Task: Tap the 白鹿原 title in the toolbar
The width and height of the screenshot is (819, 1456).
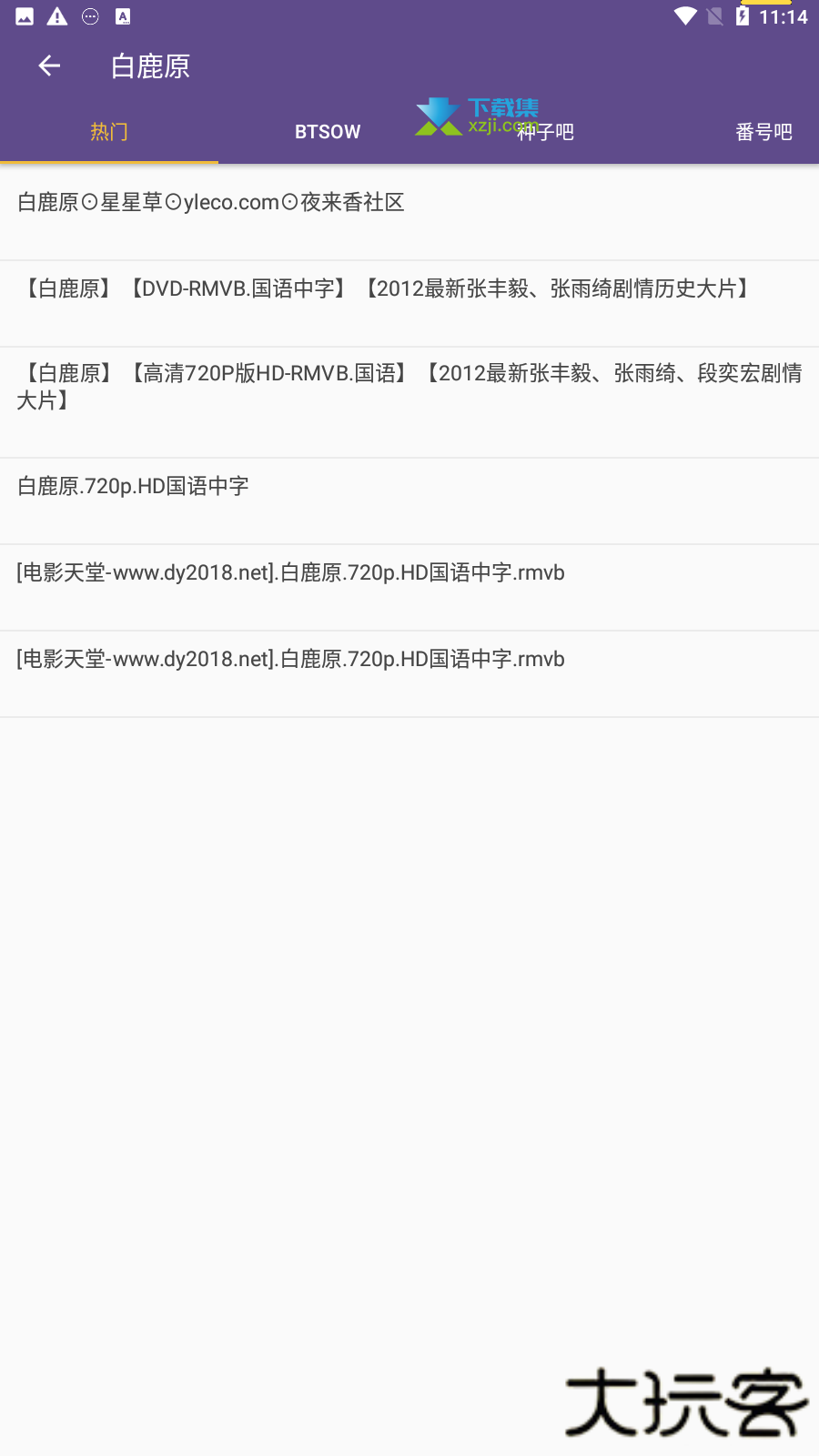Action: pyautogui.click(x=148, y=66)
